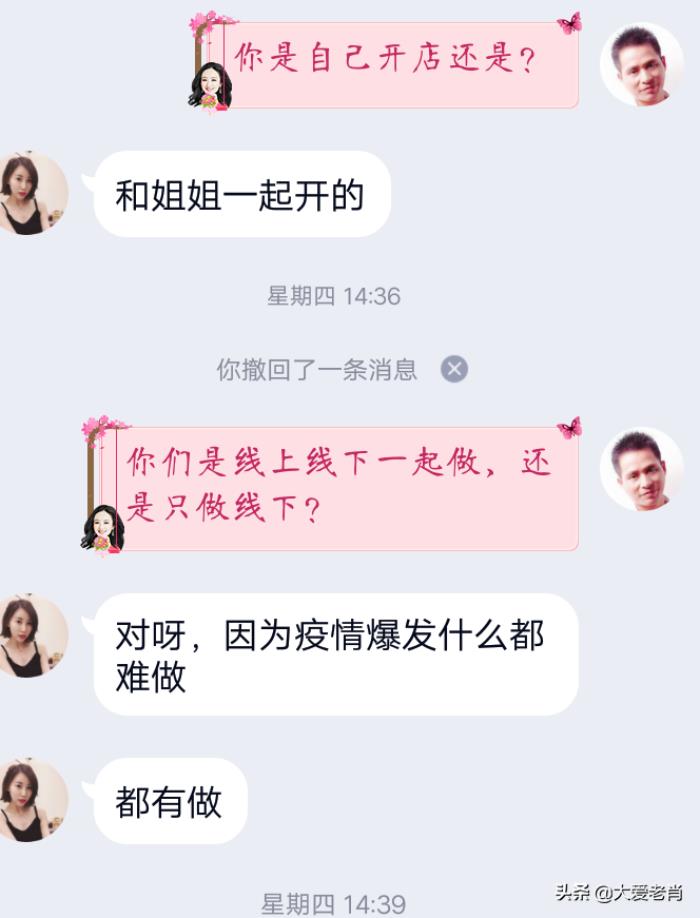Open sender avatar beside 对呀，因为疫情爆发 message
The width and height of the screenshot is (700, 918).
(x=33, y=636)
